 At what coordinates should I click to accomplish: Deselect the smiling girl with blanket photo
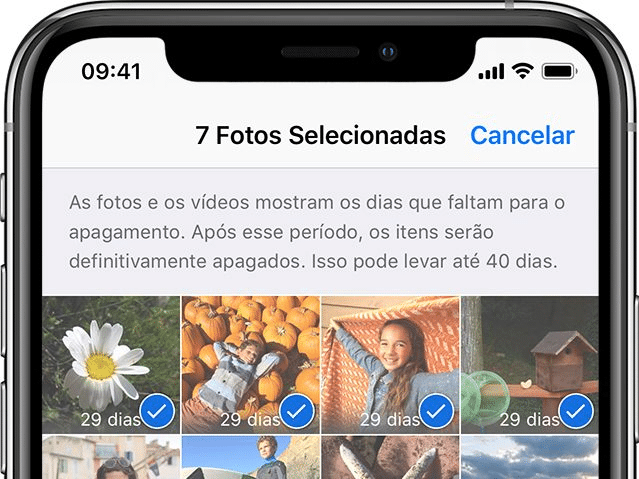click(x=390, y=364)
